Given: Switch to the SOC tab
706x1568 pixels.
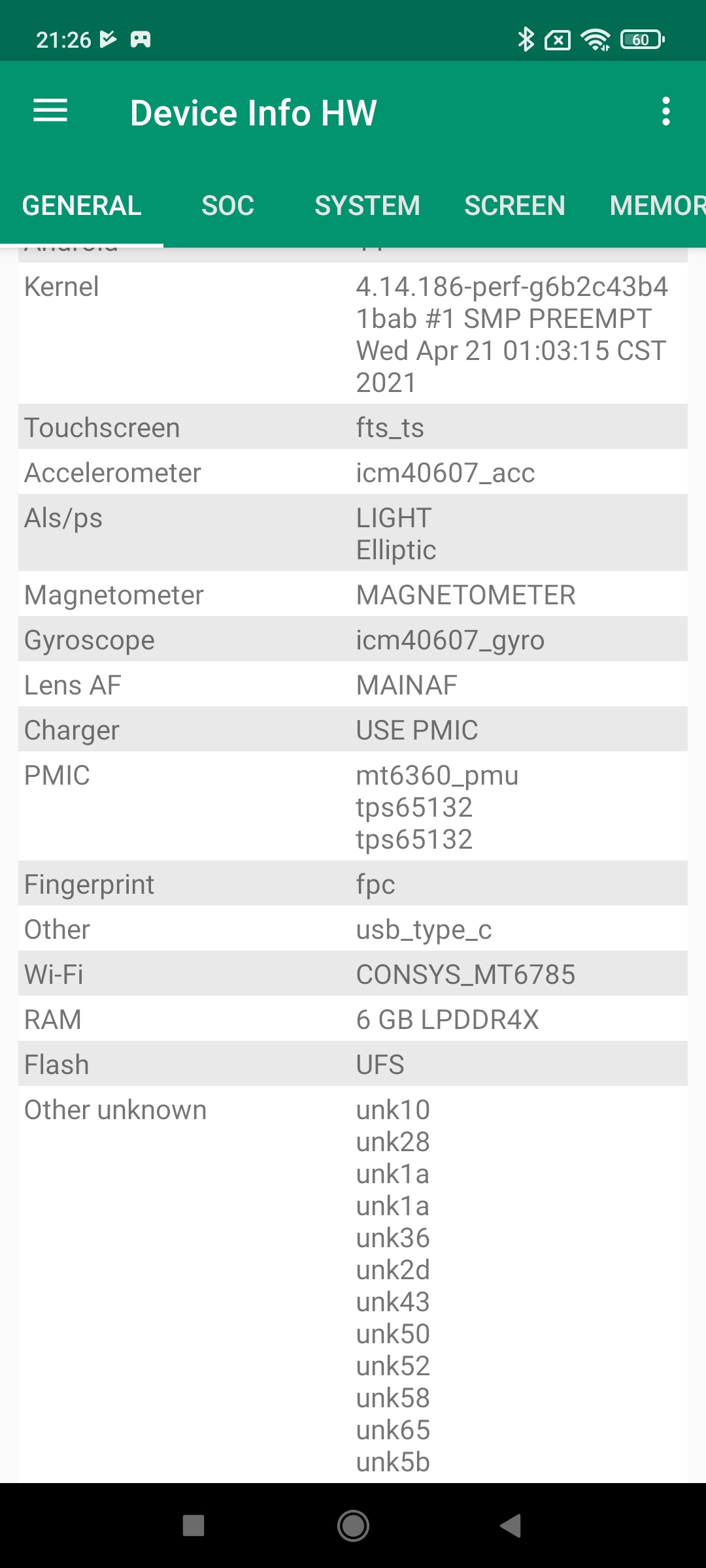Looking at the screenshot, I should (x=227, y=206).
